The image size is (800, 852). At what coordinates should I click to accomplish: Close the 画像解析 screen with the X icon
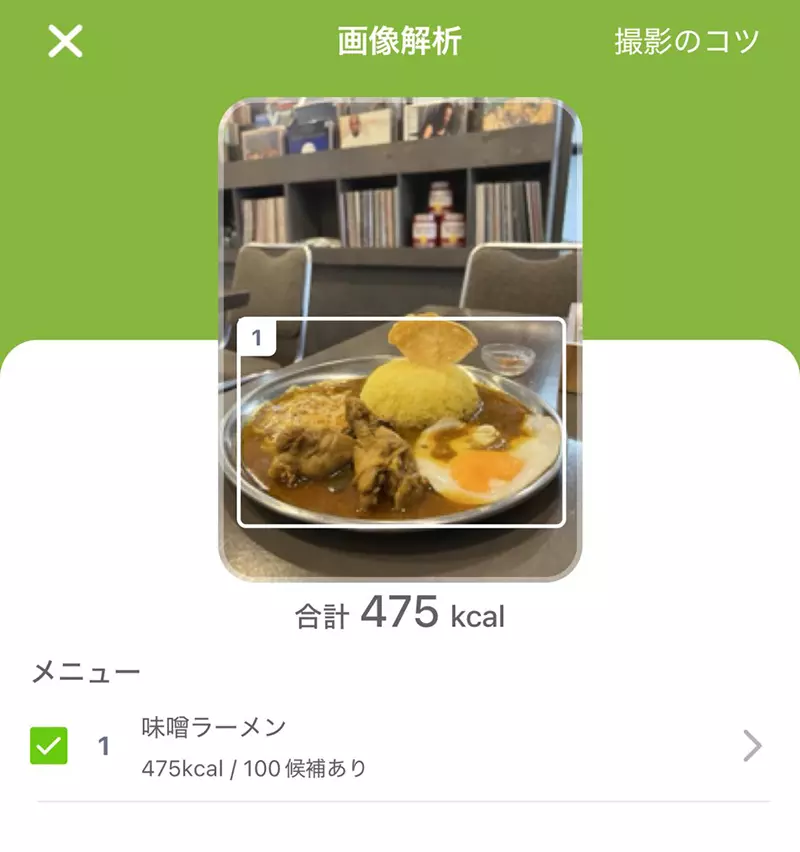point(64,42)
